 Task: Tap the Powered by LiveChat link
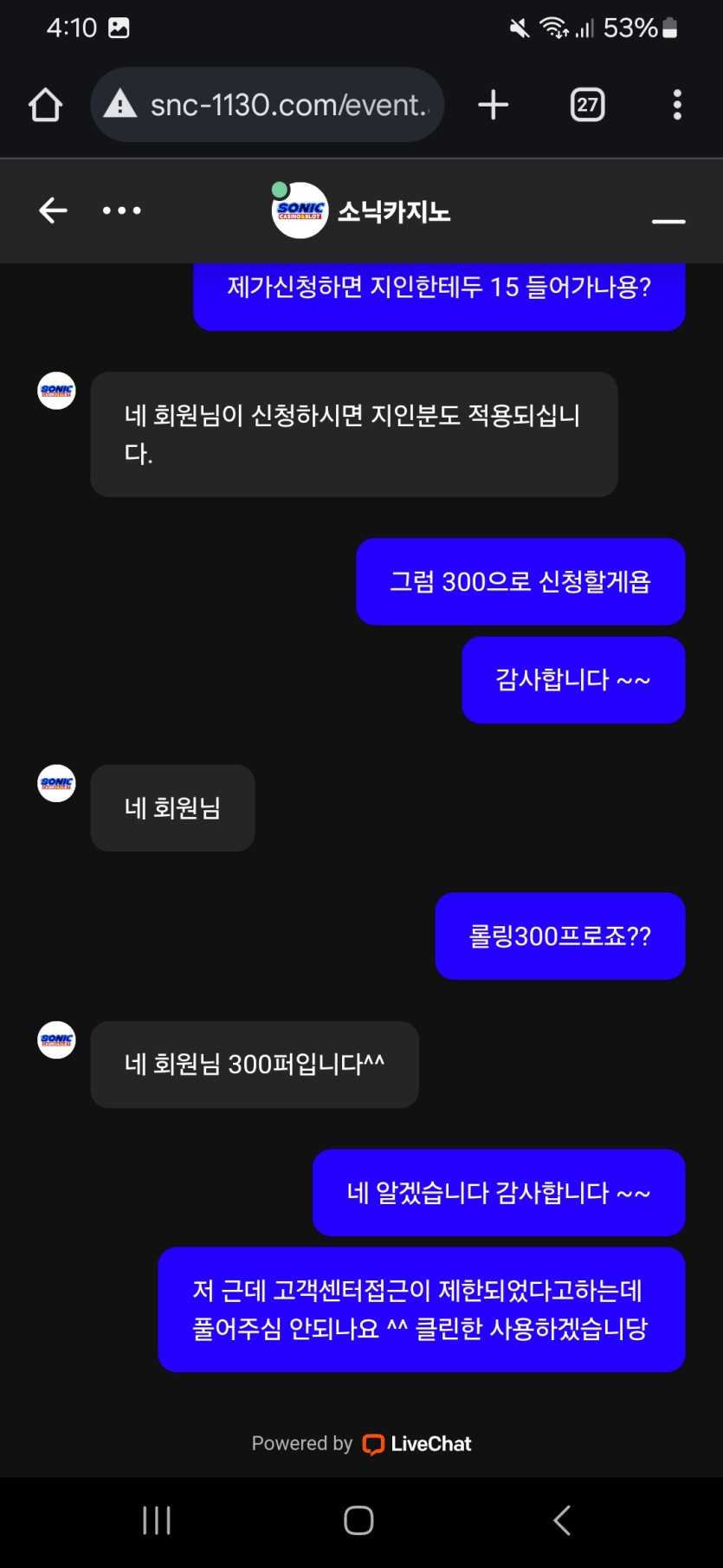(x=361, y=1443)
